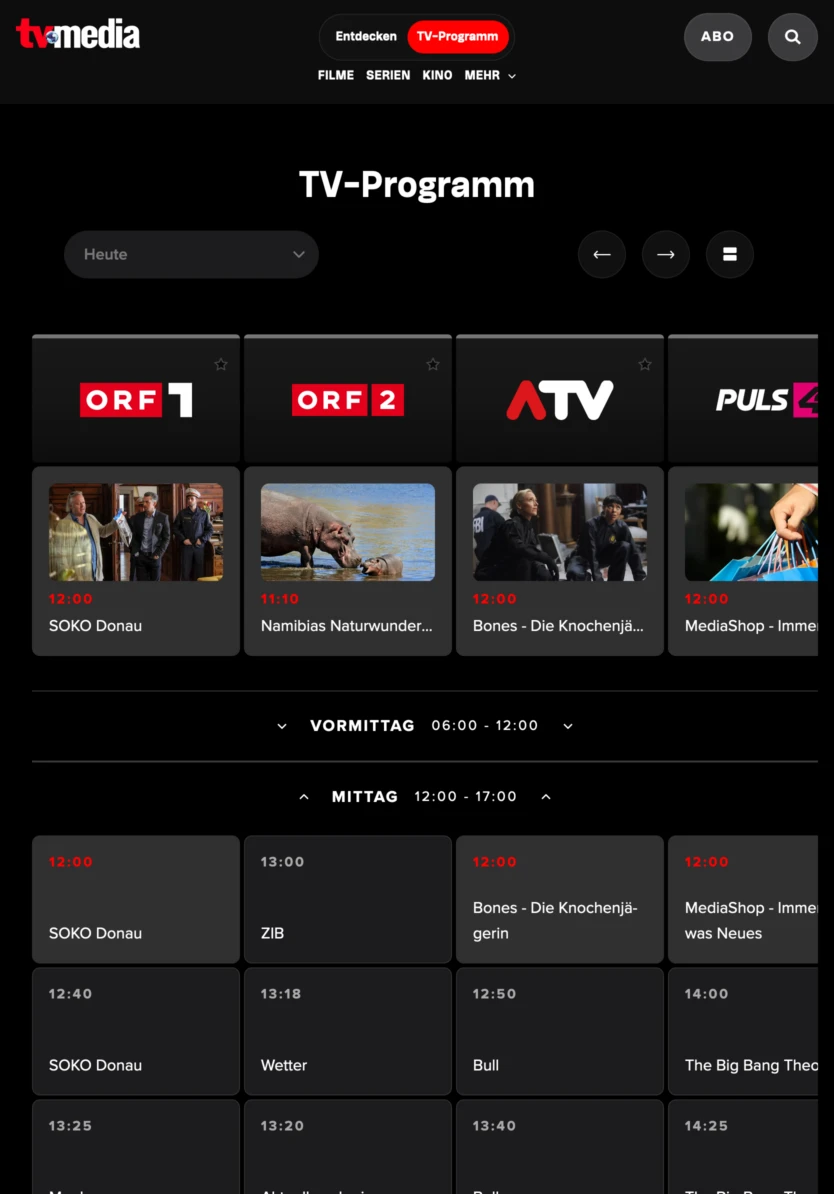Open the Heute day dropdown
Viewport: 834px width, 1194px height.
(x=191, y=255)
